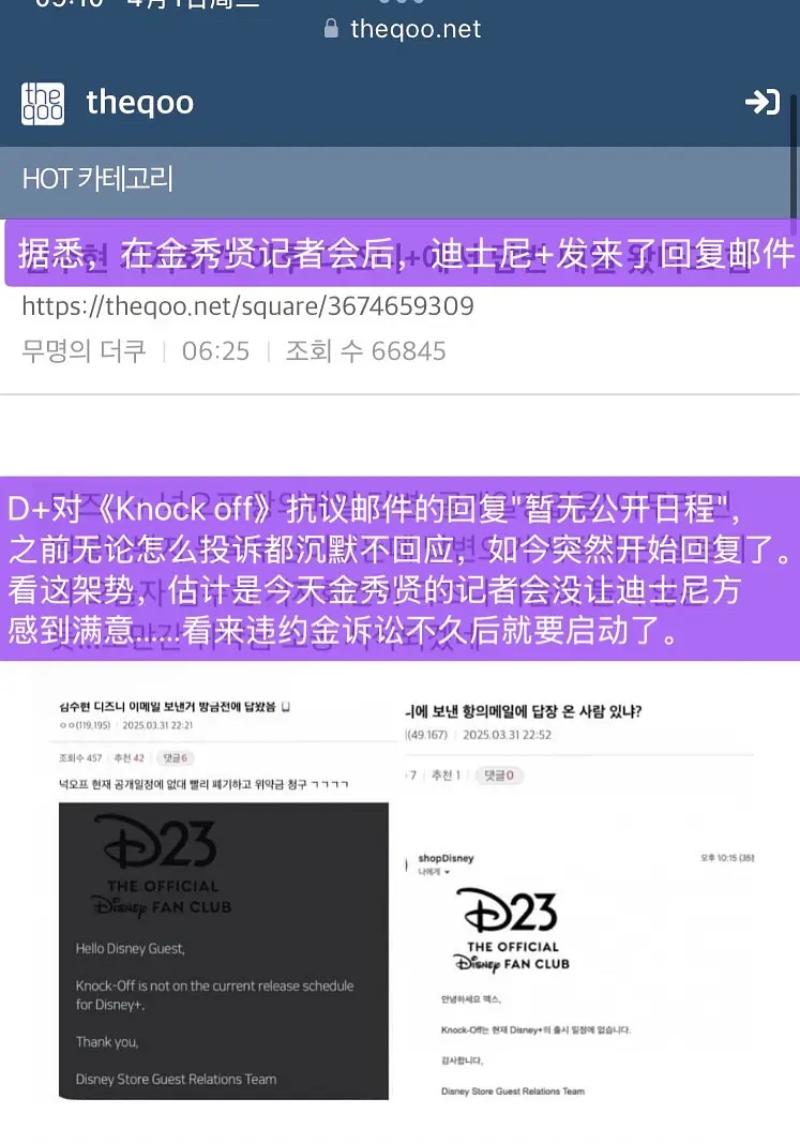800x1144 pixels.
Task: Tap the theqoo.net address bar
Action: point(403,29)
